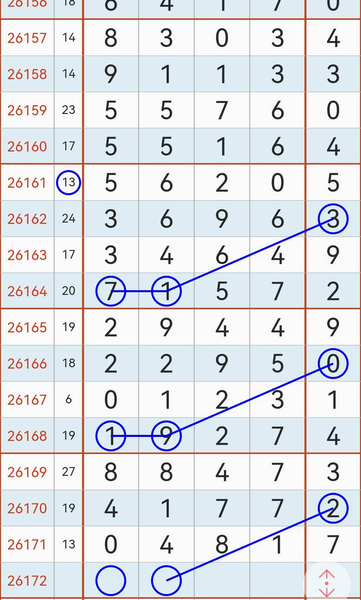Tap the floating up-down arrows button
This screenshot has width=361, height=600.
tap(327, 583)
